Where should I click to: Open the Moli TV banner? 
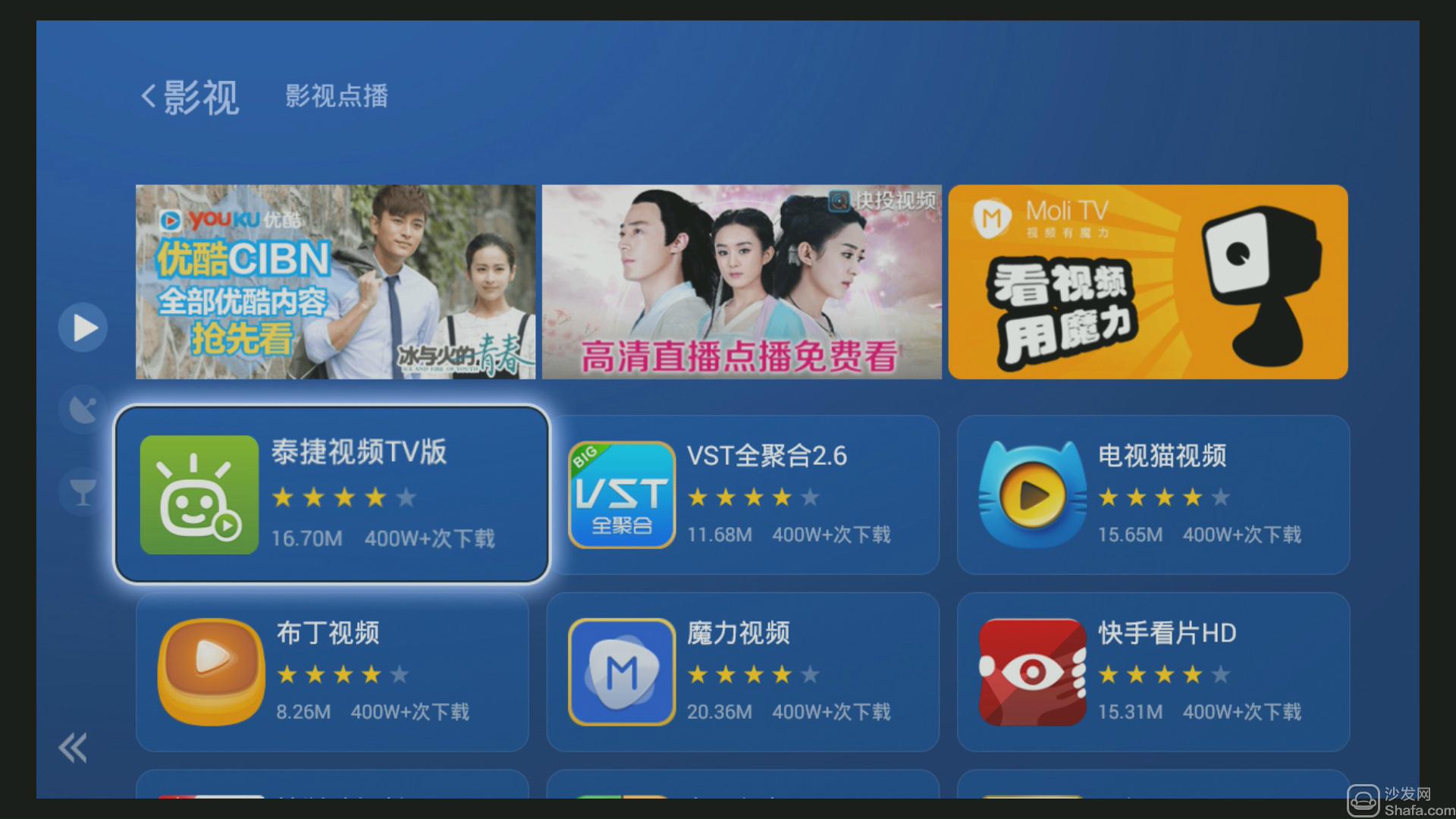pos(1148,282)
